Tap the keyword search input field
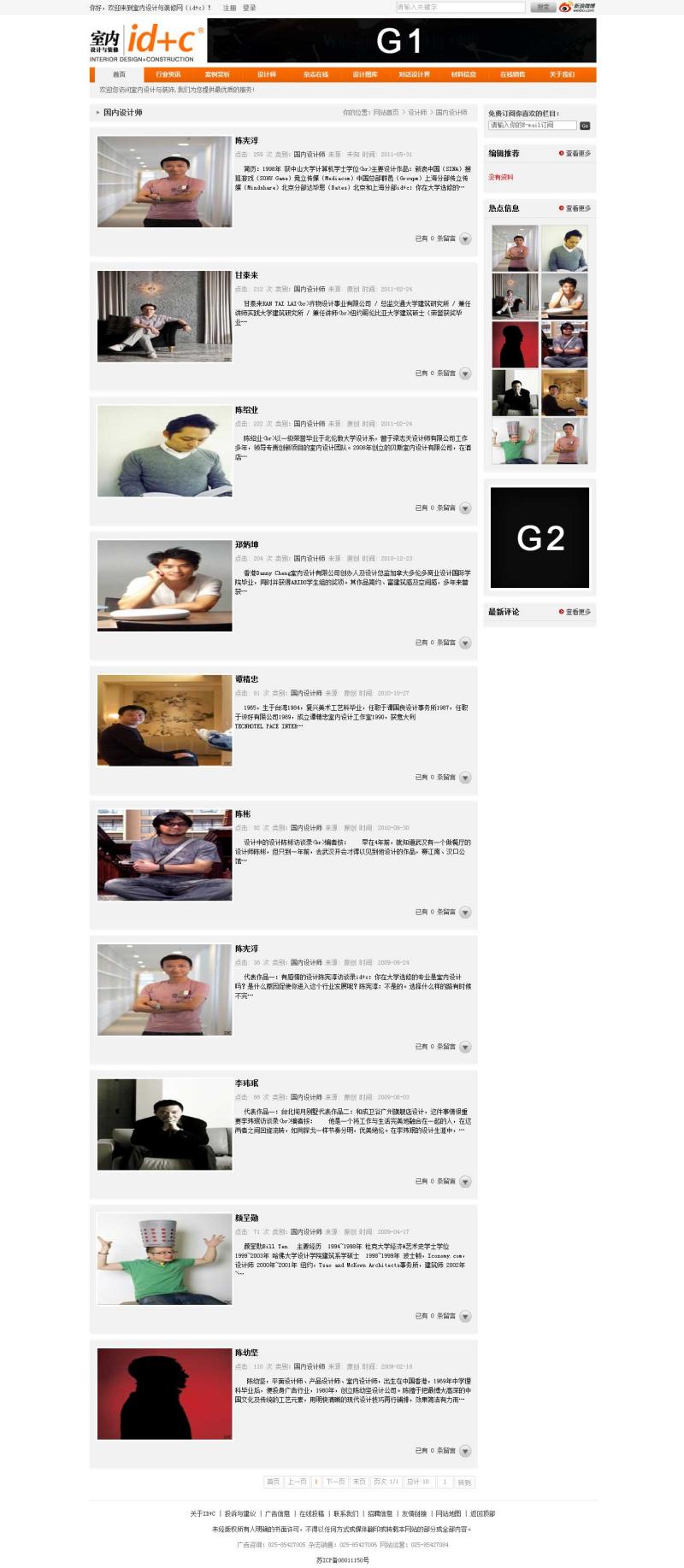The image size is (684, 1568). 460,7
